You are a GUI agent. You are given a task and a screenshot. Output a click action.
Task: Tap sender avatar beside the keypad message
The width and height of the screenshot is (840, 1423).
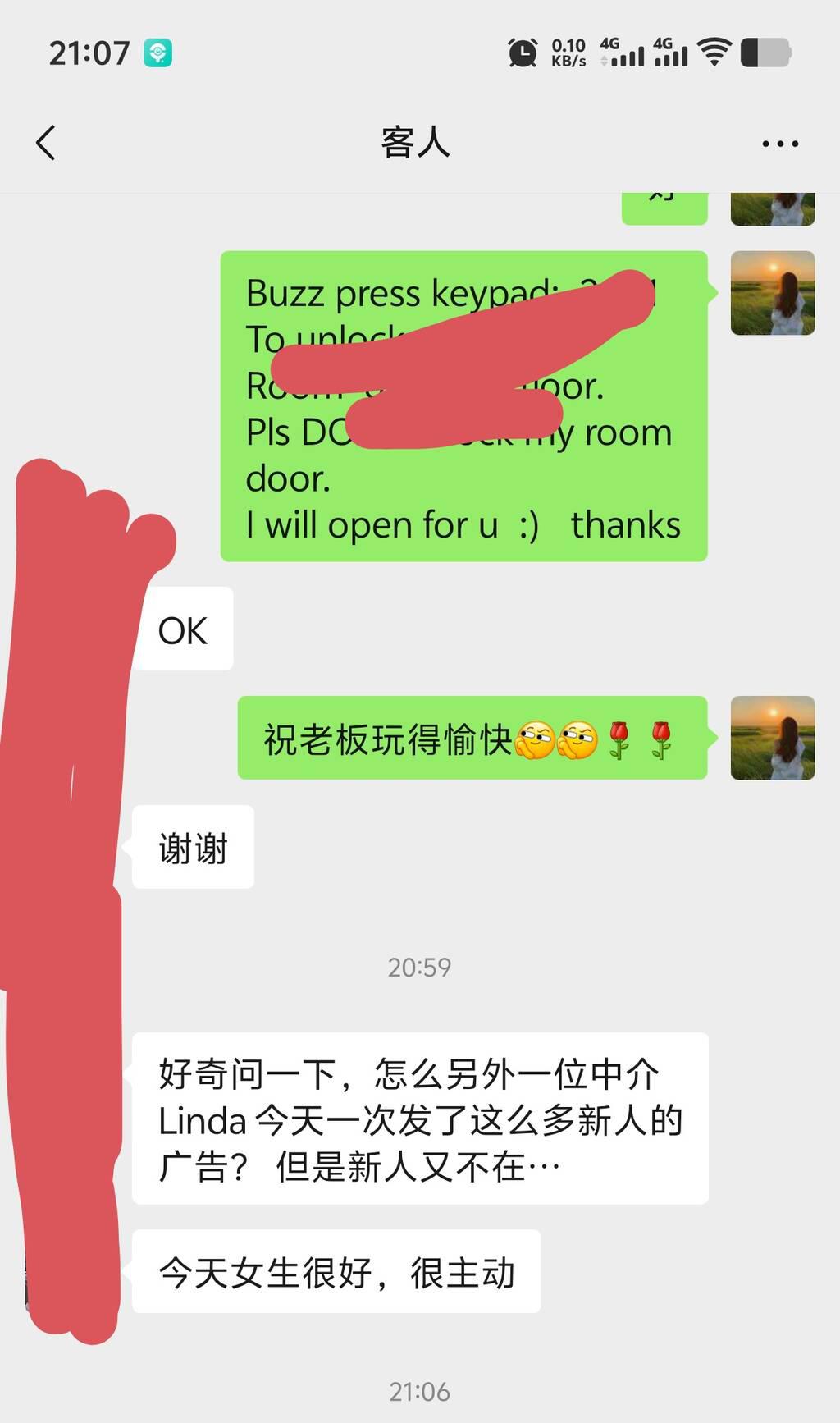pos(772,293)
